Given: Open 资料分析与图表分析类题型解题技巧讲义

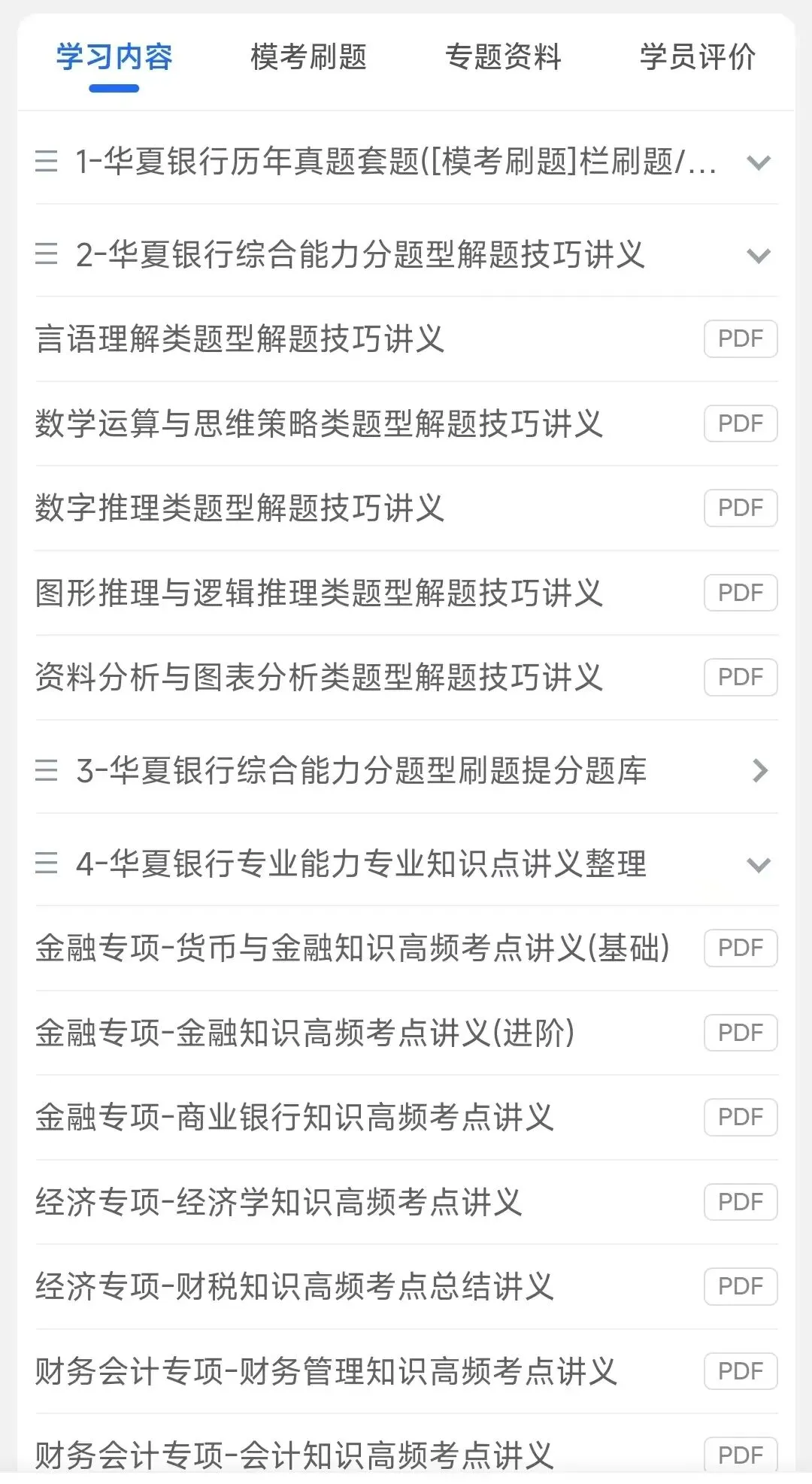Looking at the screenshot, I should pos(406,678).
